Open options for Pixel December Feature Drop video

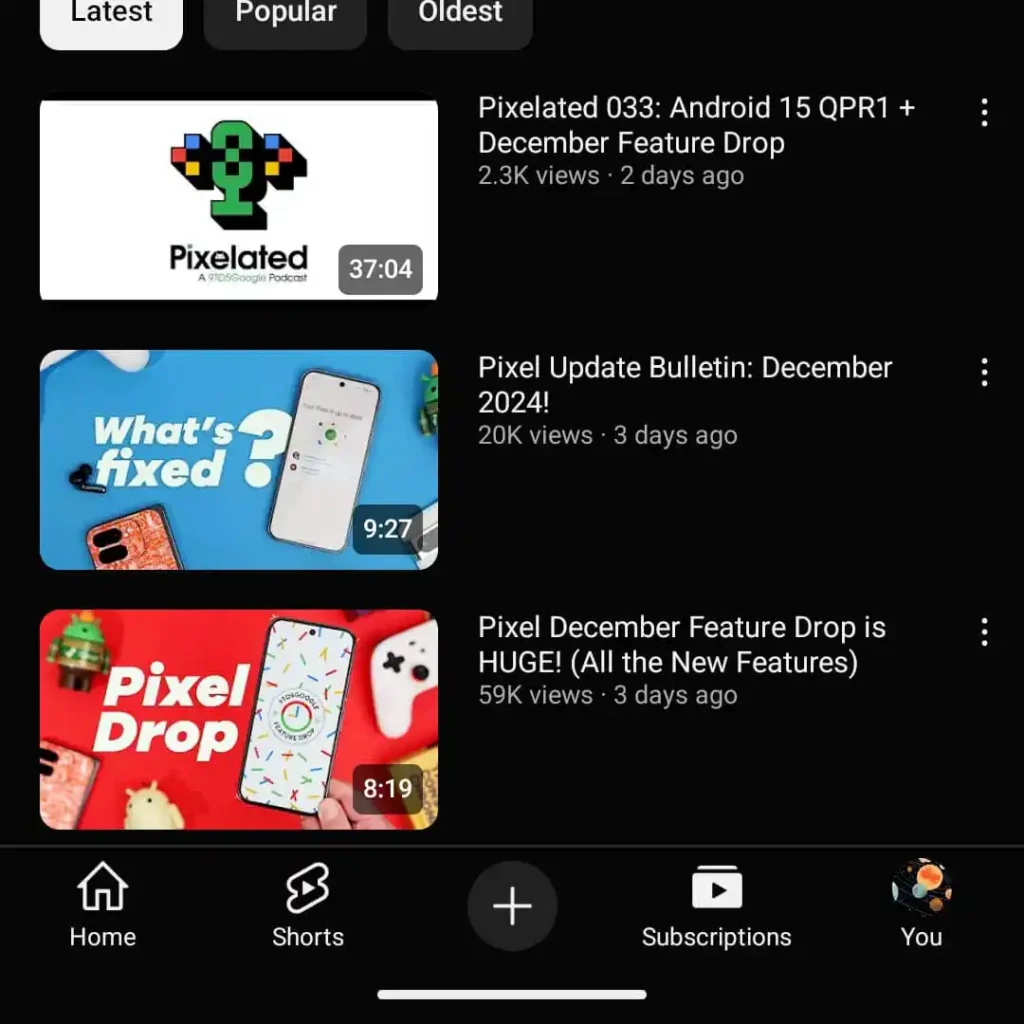coord(984,632)
